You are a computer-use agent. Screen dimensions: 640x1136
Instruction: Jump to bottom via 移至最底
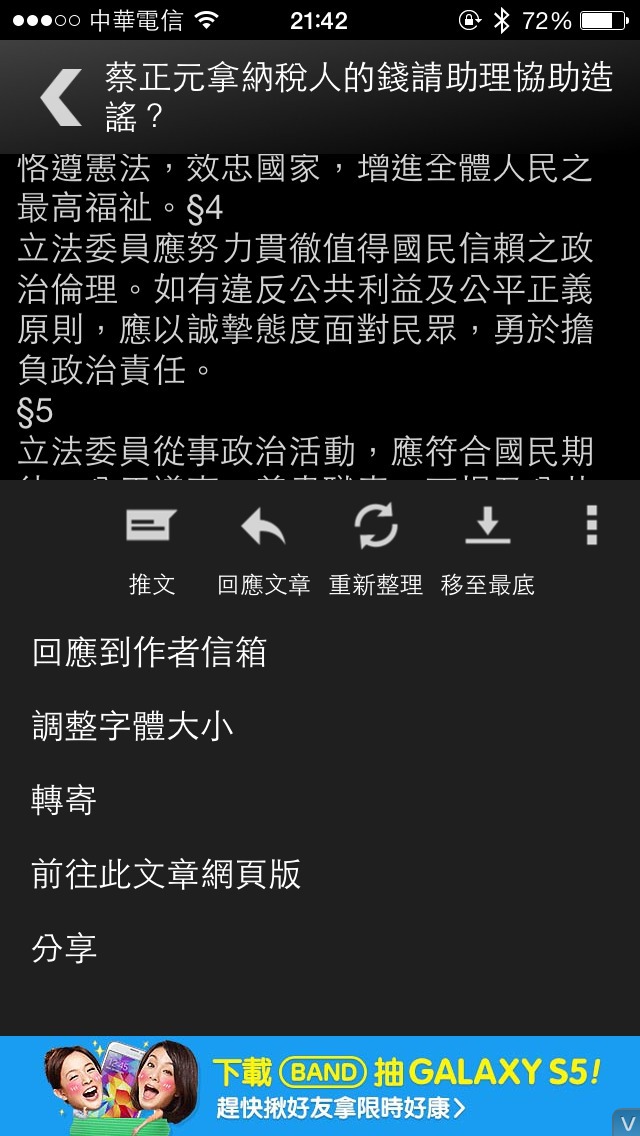coord(487,549)
